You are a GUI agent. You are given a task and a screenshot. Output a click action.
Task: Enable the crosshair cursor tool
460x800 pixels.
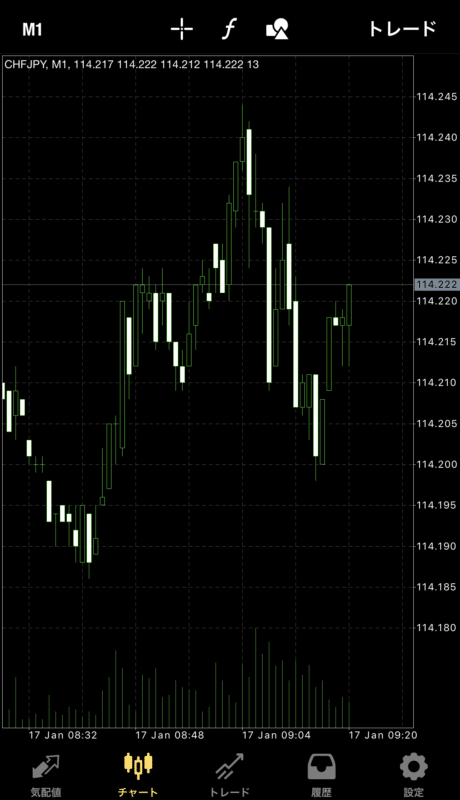pyautogui.click(x=182, y=29)
